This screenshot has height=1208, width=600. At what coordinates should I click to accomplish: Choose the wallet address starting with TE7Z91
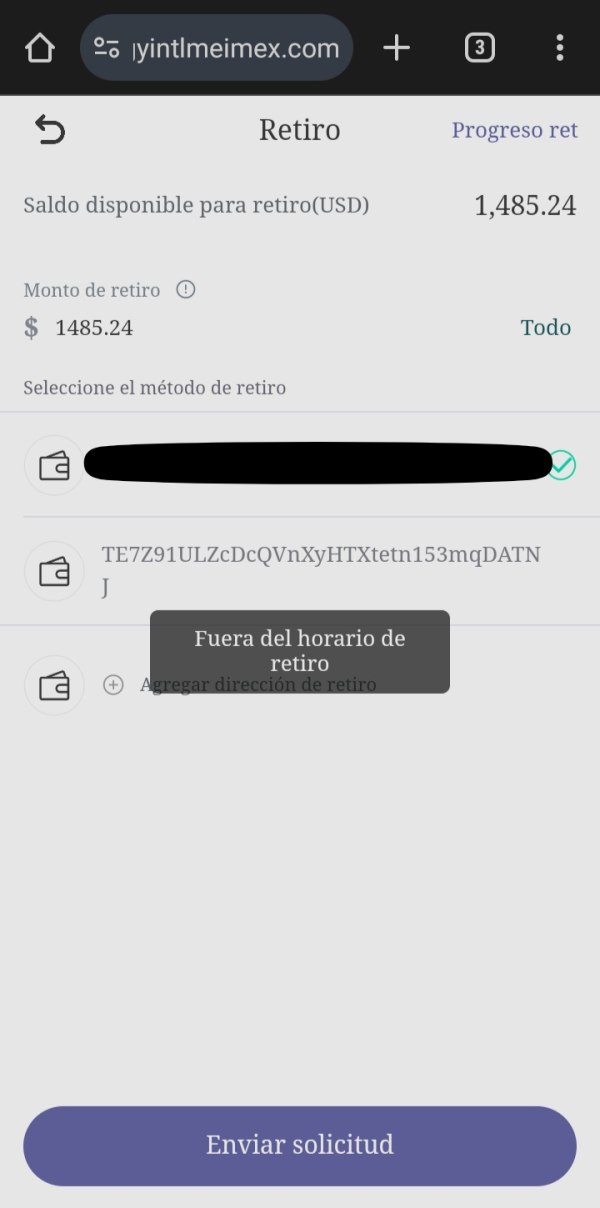click(300, 571)
